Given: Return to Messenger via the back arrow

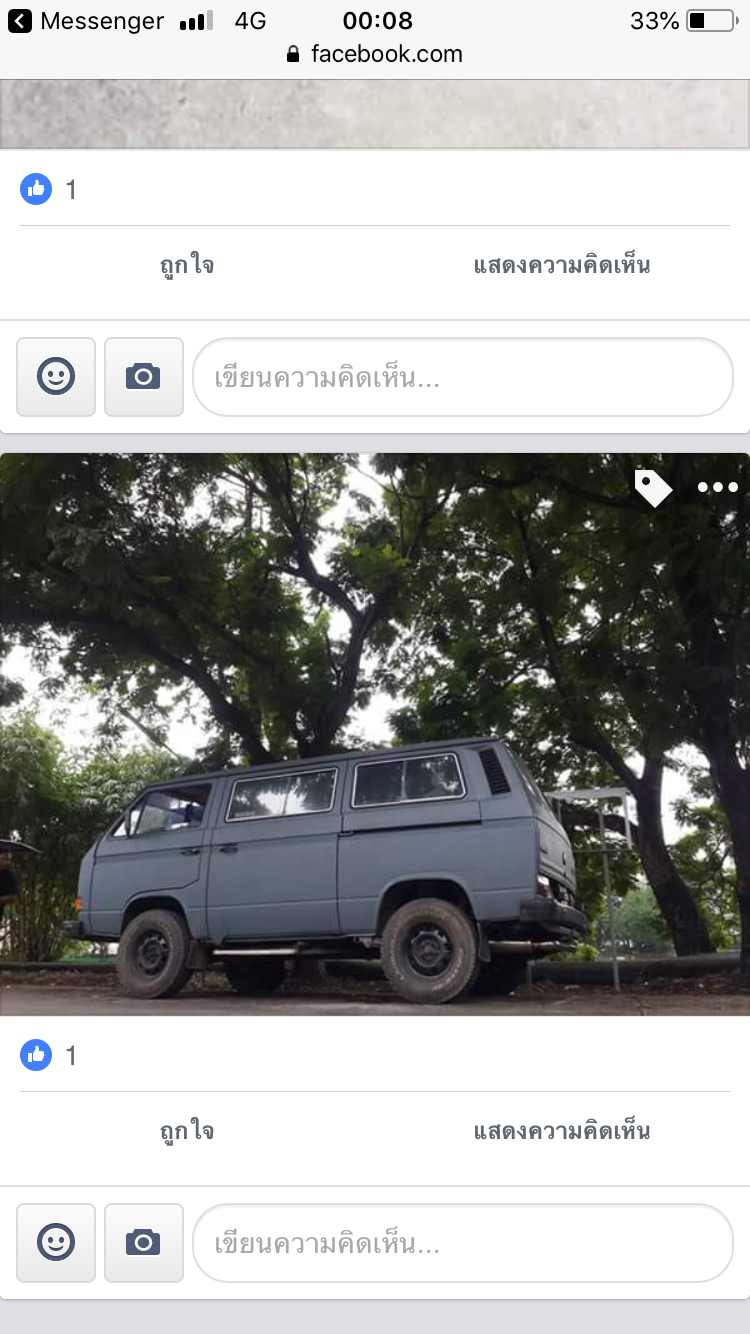Looking at the screenshot, I should (x=20, y=21).
